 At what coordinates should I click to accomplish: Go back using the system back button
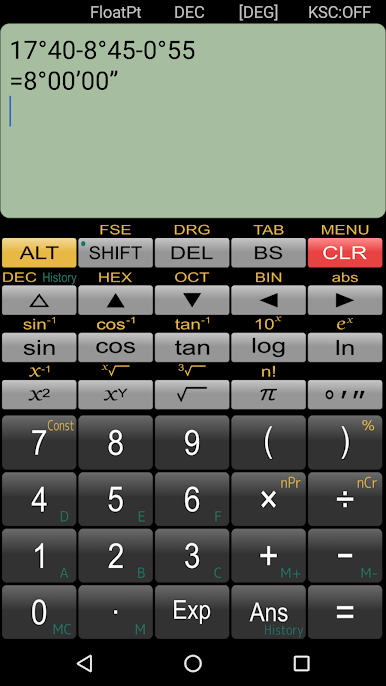pos(84,663)
